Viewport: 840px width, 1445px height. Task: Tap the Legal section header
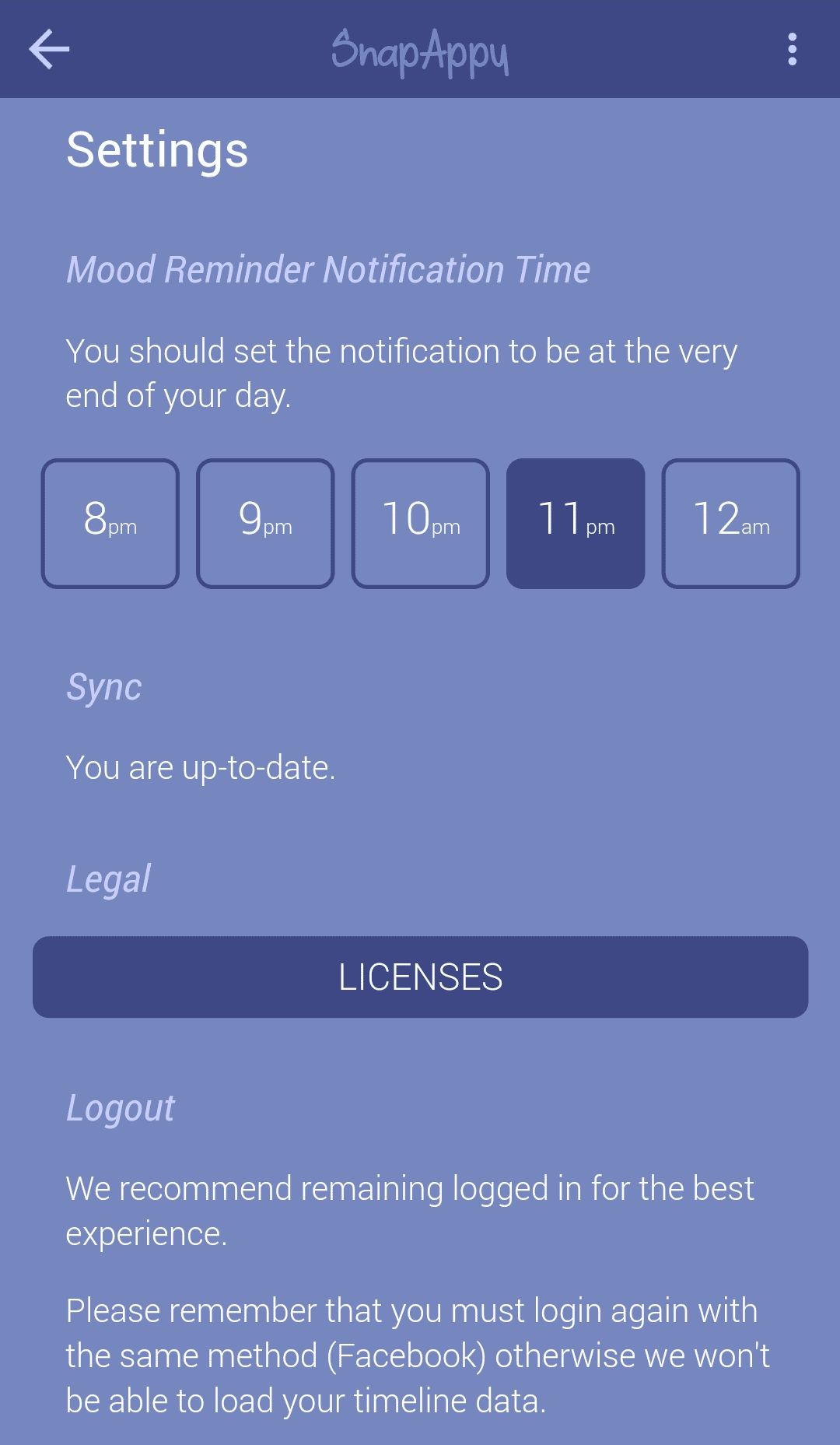pyautogui.click(x=109, y=879)
